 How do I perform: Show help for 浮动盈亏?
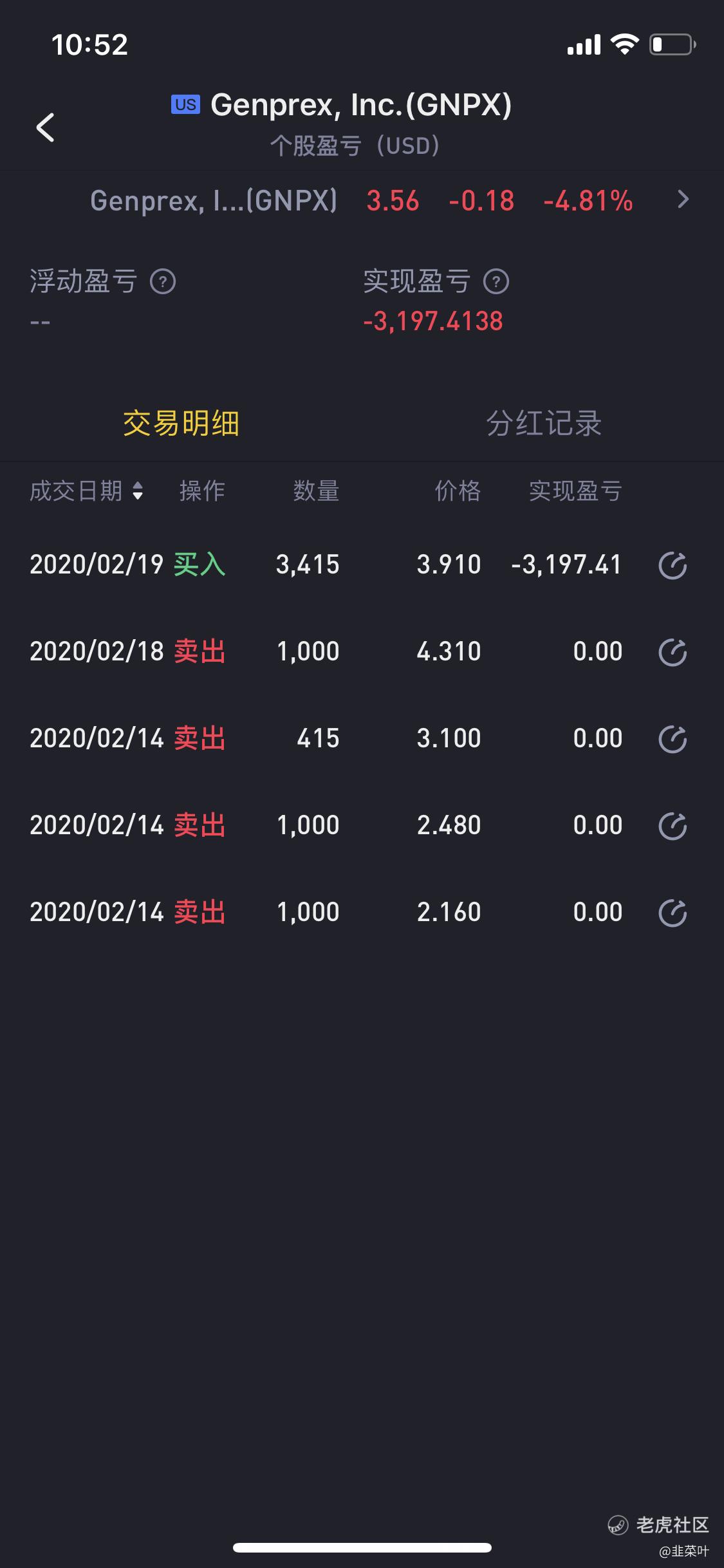[163, 282]
